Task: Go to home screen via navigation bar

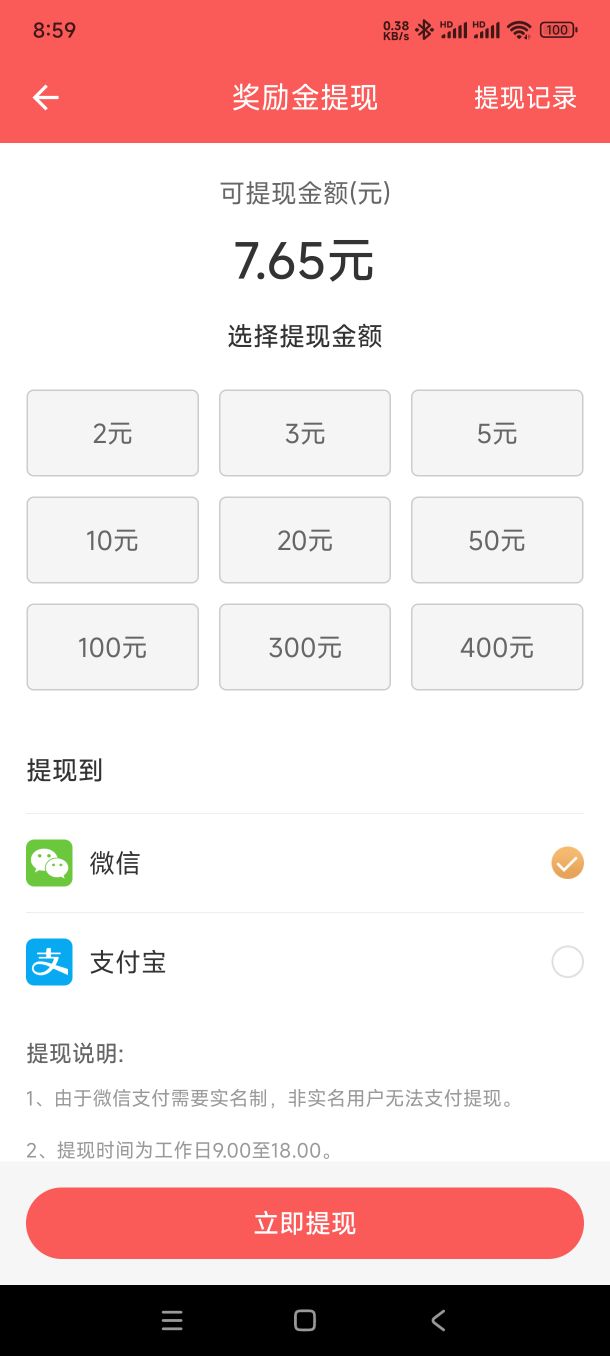Action: [305, 1320]
